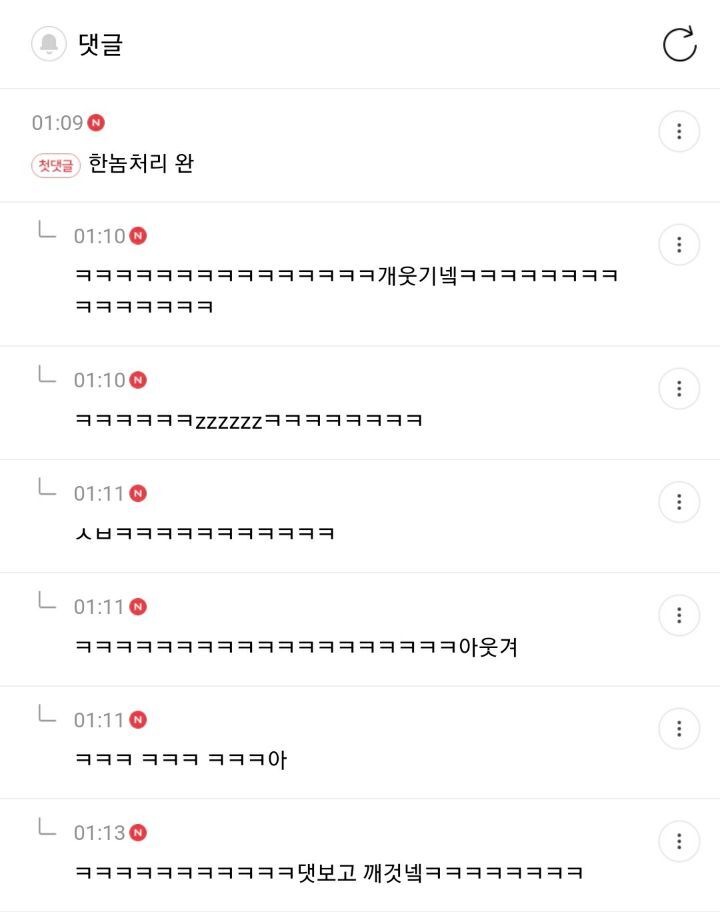Refresh the comments list
Viewport: 720px width, 912px height.
[679, 44]
